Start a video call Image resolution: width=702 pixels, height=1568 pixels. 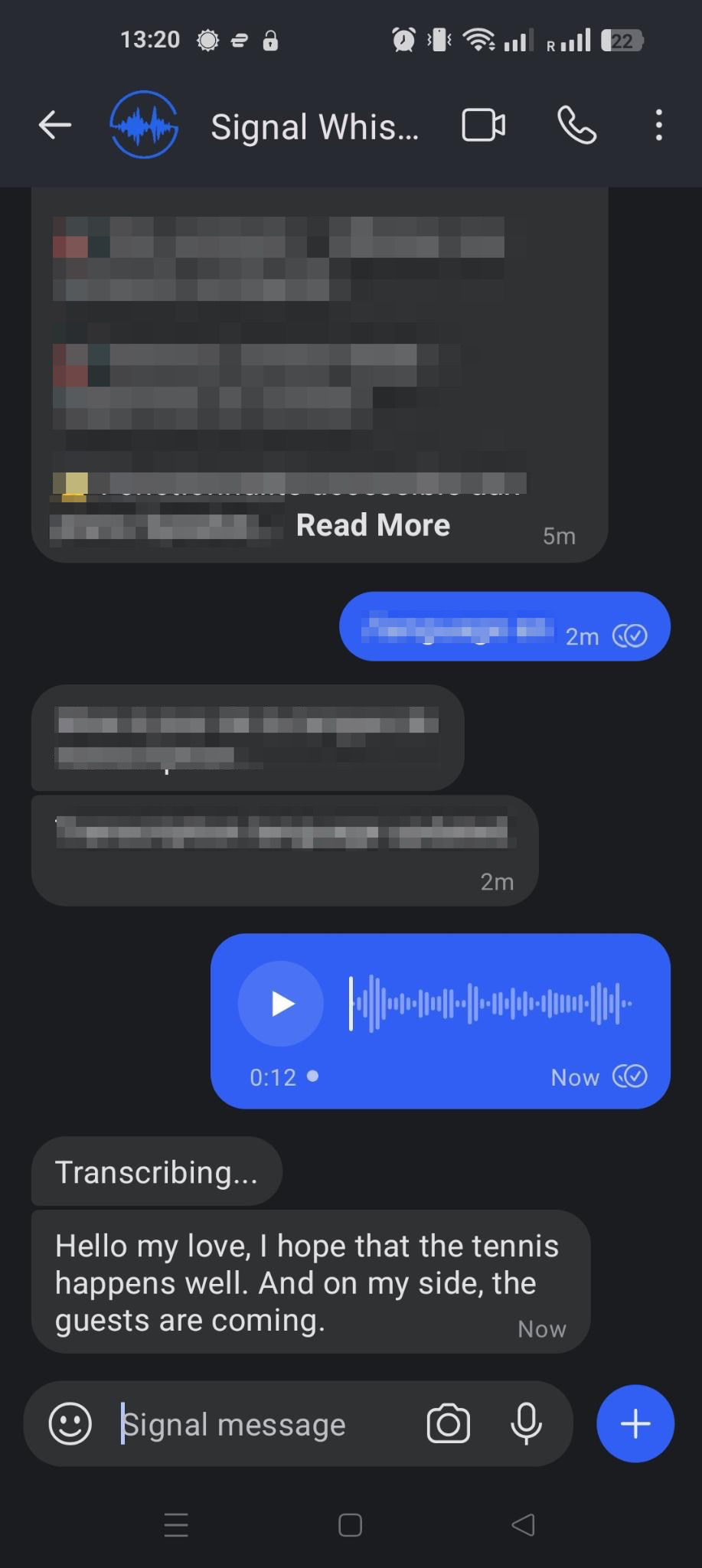tap(484, 125)
